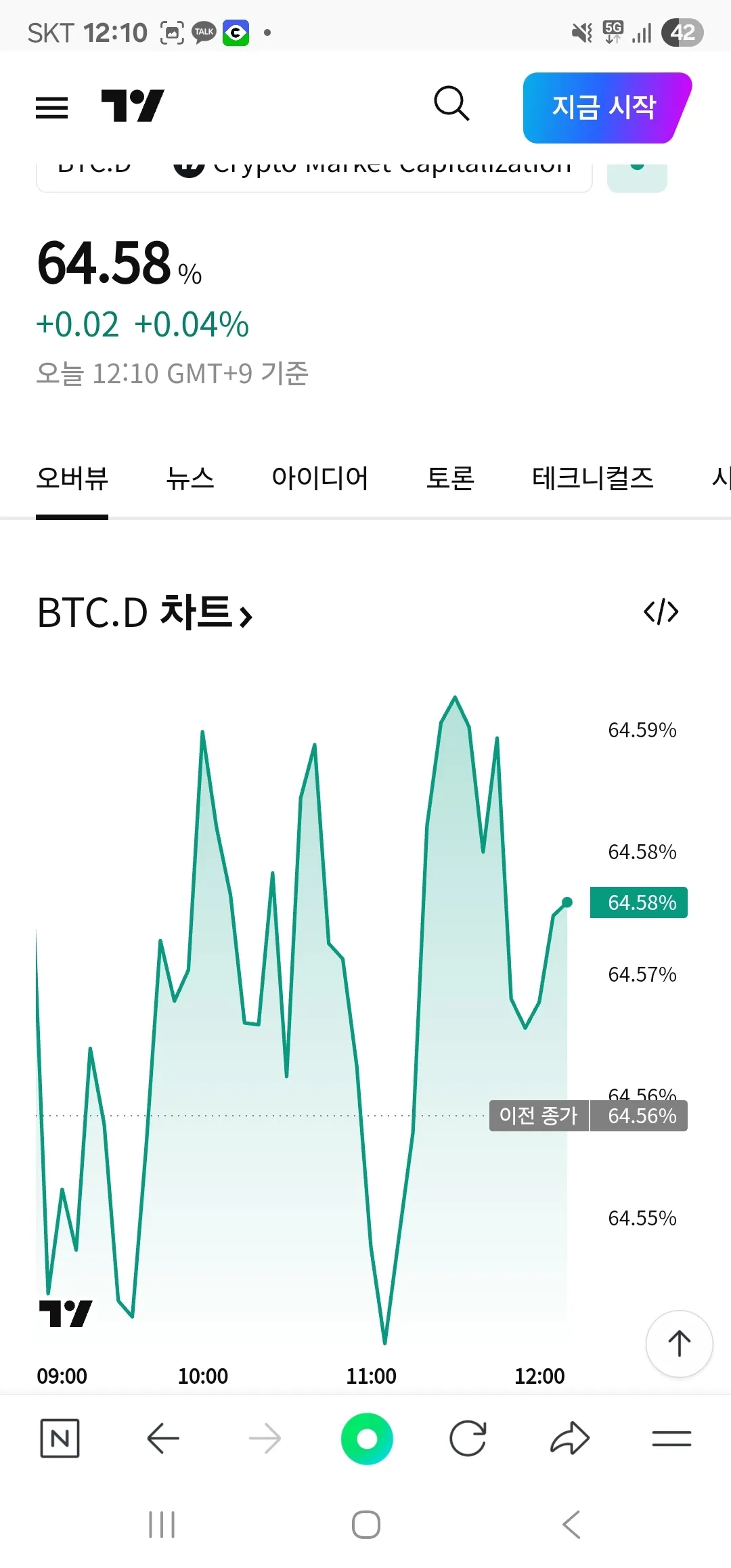The width and height of the screenshot is (731, 1568).
Task: Go back with the browser back arrow
Action: tap(163, 1438)
